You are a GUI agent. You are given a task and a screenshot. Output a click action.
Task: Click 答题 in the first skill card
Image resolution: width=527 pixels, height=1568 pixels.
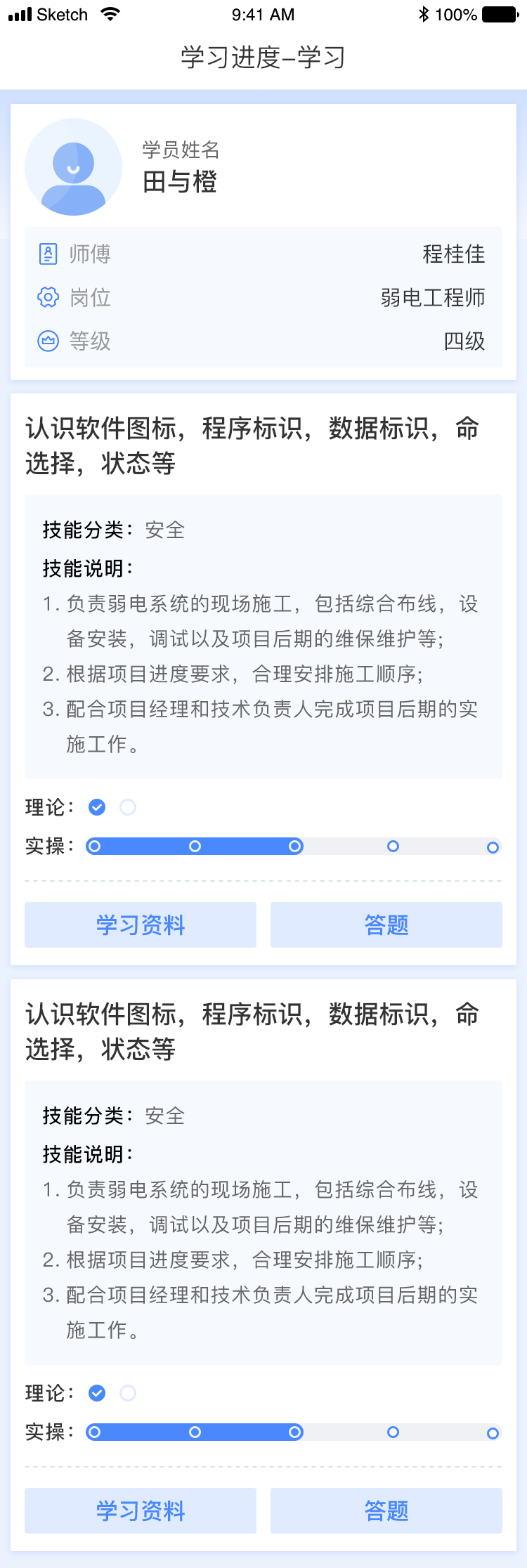pos(386,925)
